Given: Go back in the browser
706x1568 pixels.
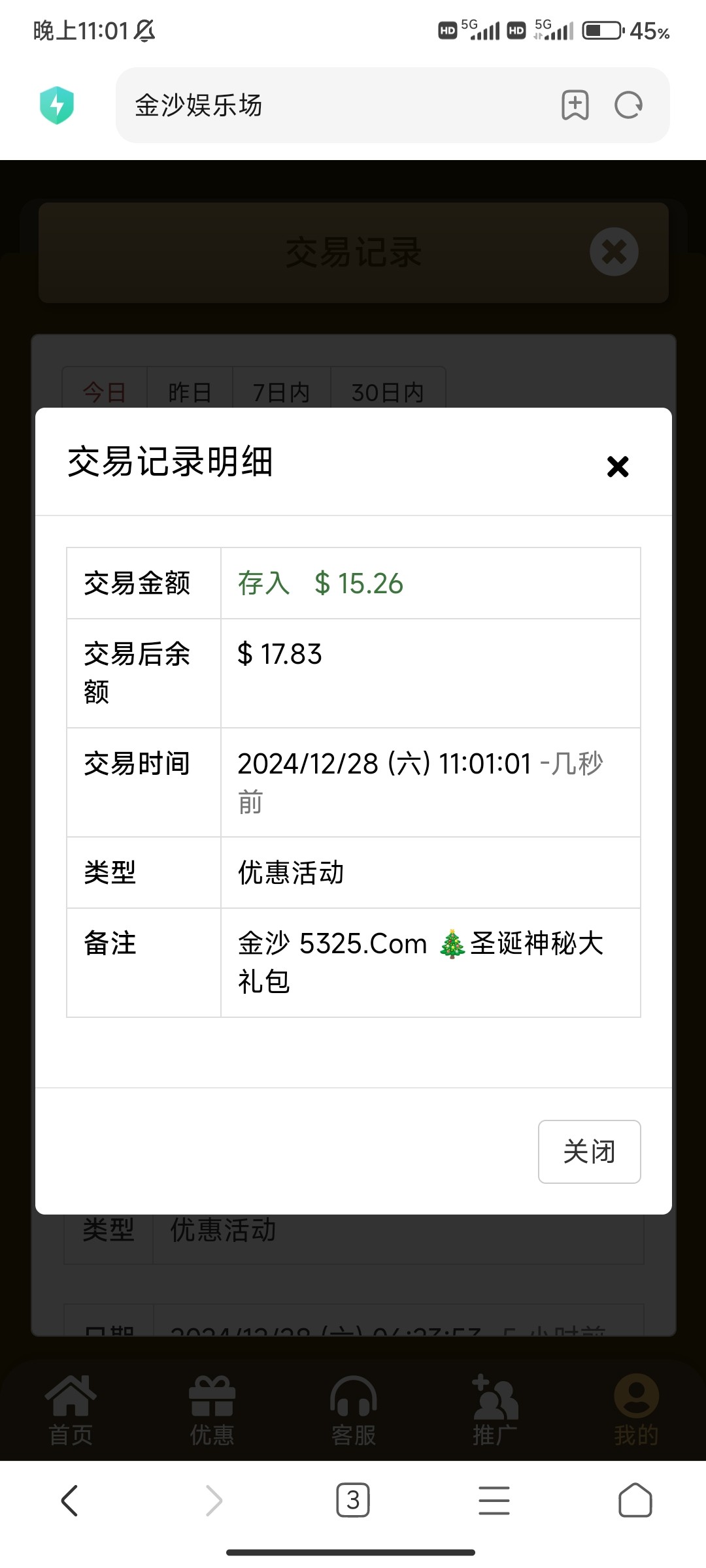Looking at the screenshot, I should point(70,1500).
